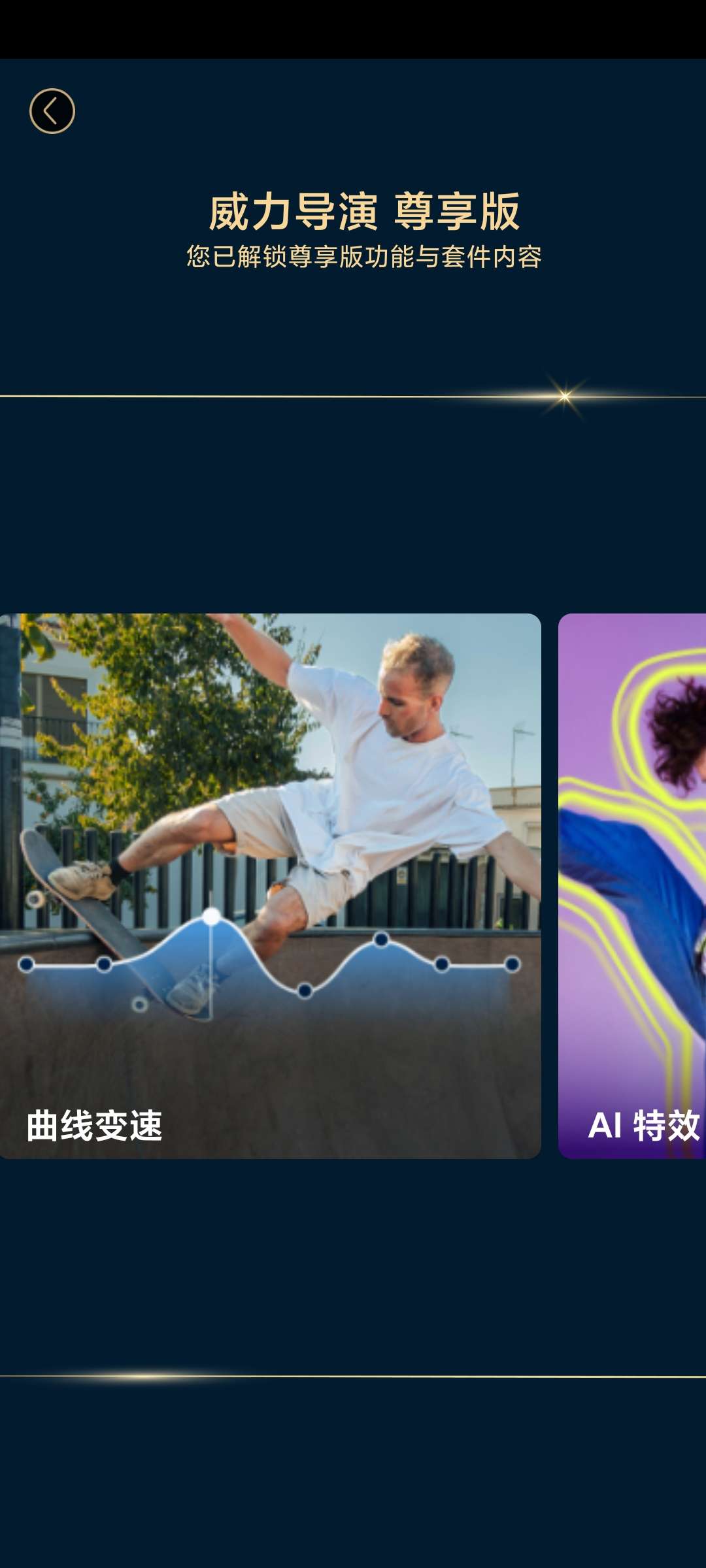
Task: Go back using the circled arrow
Action: click(52, 111)
